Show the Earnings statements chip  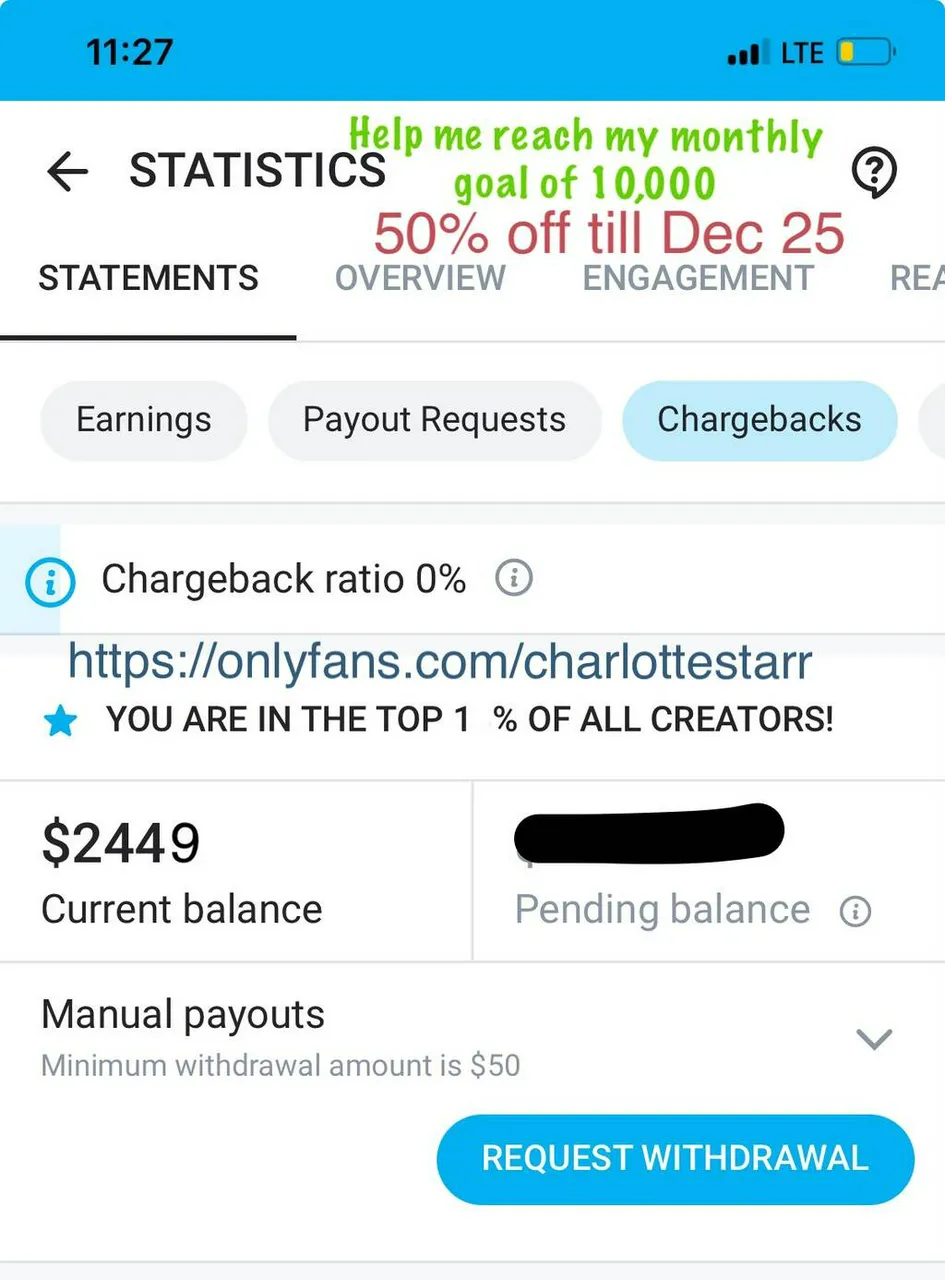click(x=144, y=420)
